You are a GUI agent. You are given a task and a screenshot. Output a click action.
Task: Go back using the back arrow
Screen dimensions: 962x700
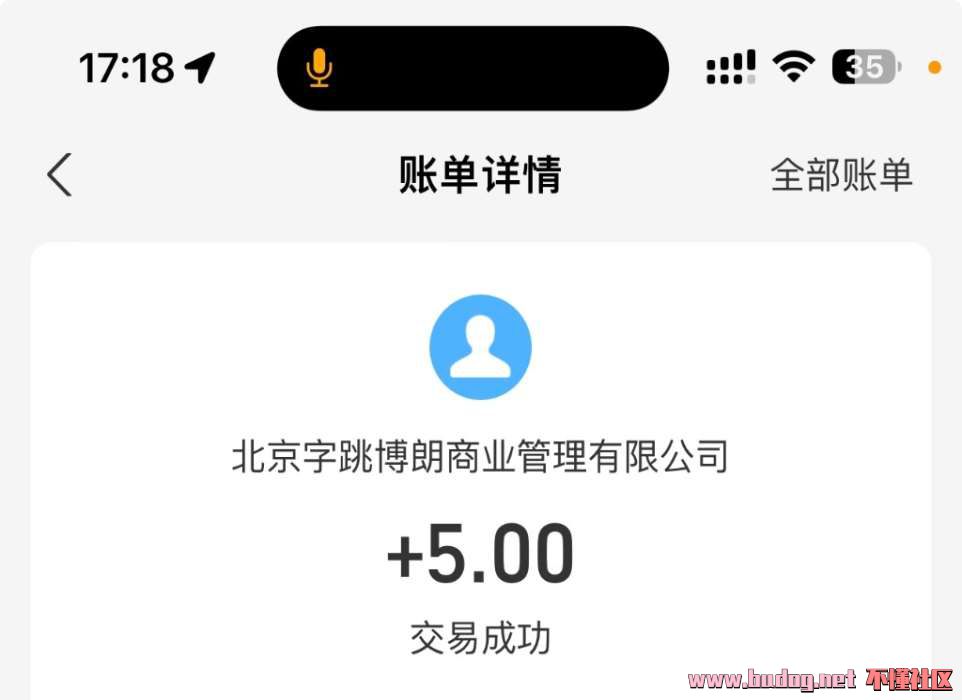60,175
